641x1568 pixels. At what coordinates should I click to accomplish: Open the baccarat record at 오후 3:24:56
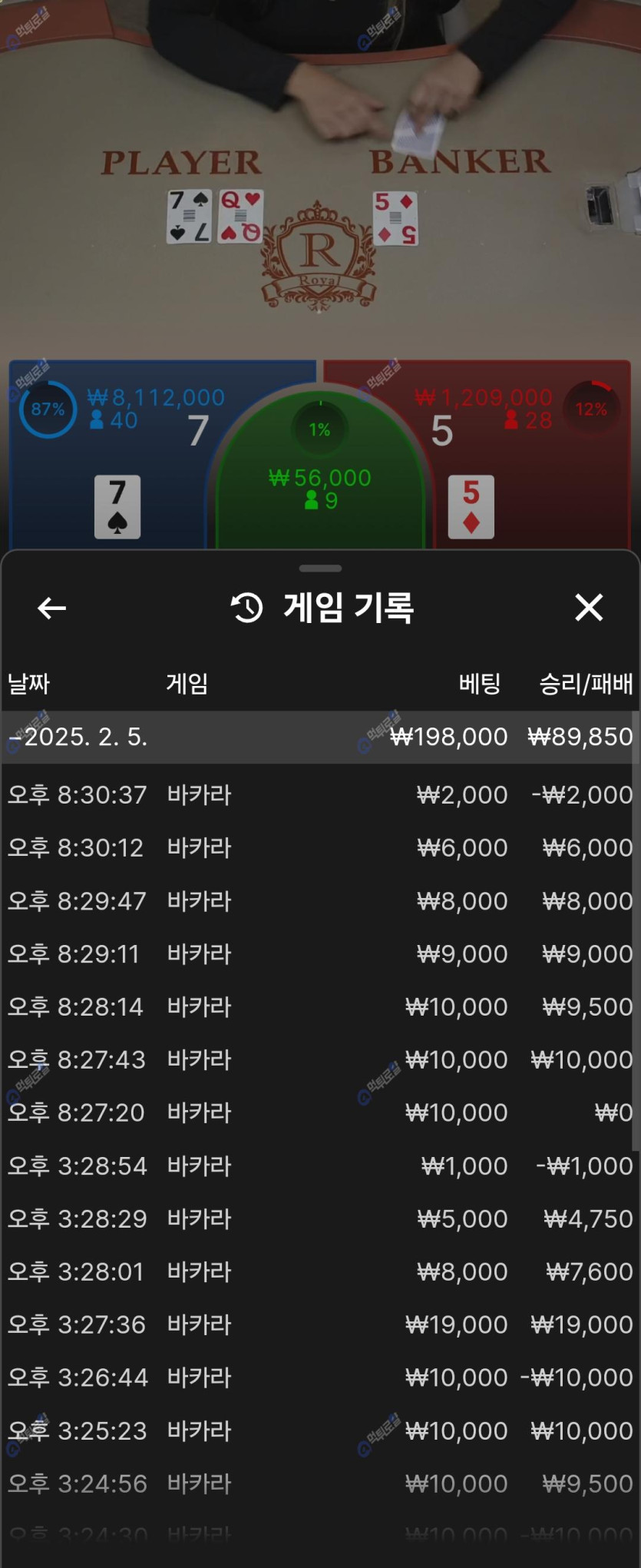(x=319, y=1483)
